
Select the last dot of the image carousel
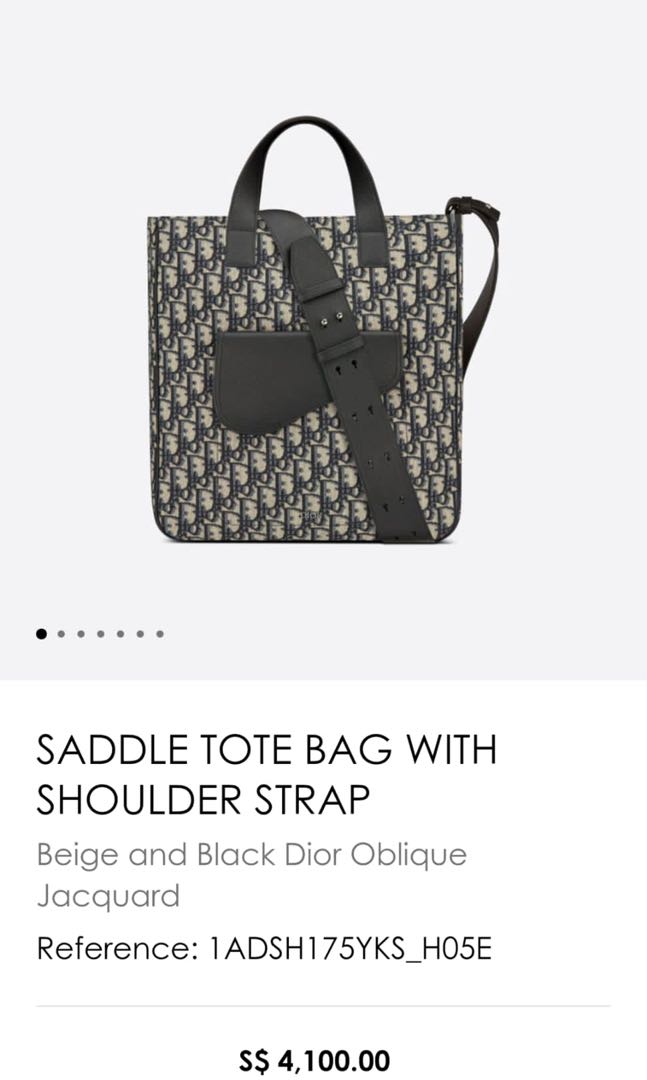tap(160, 633)
